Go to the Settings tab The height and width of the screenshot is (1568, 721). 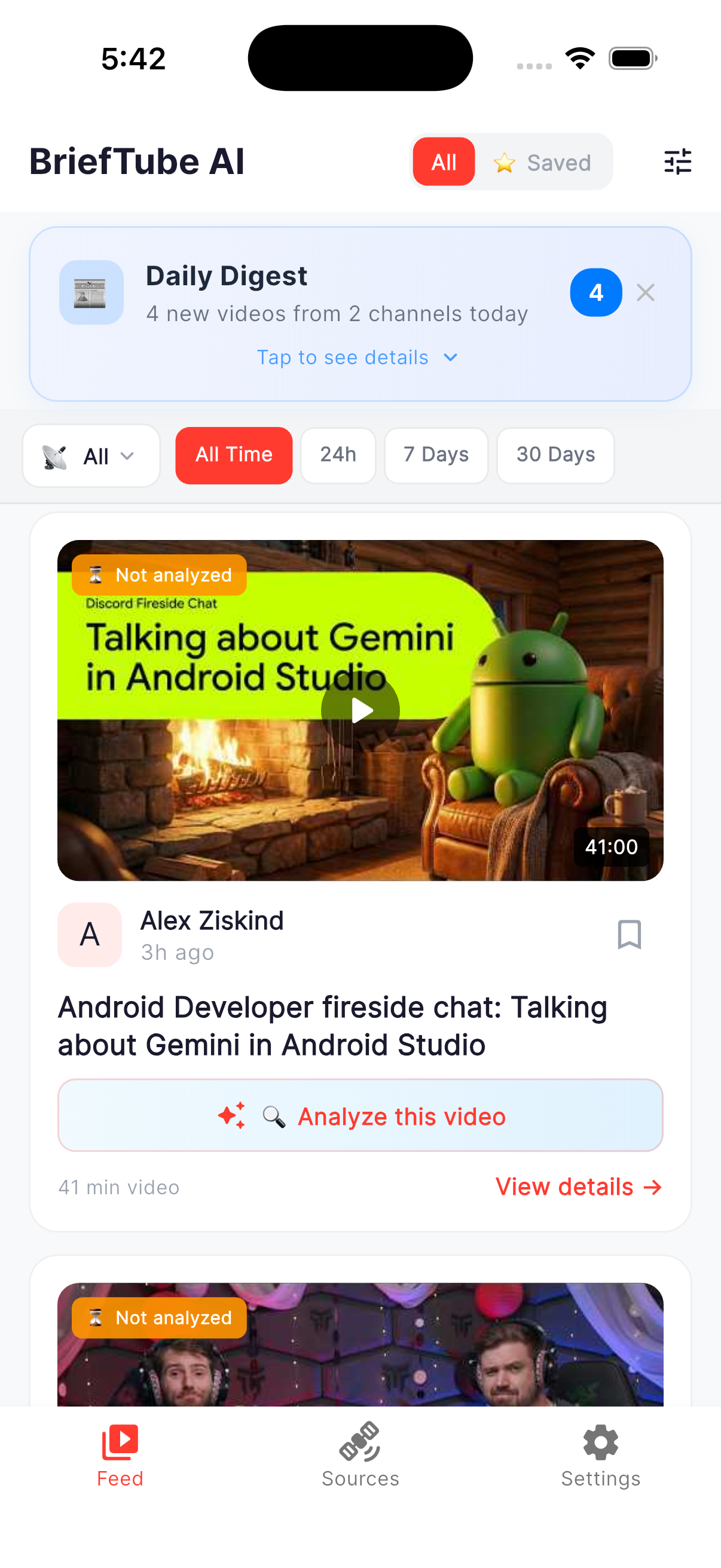coord(600,1456)
